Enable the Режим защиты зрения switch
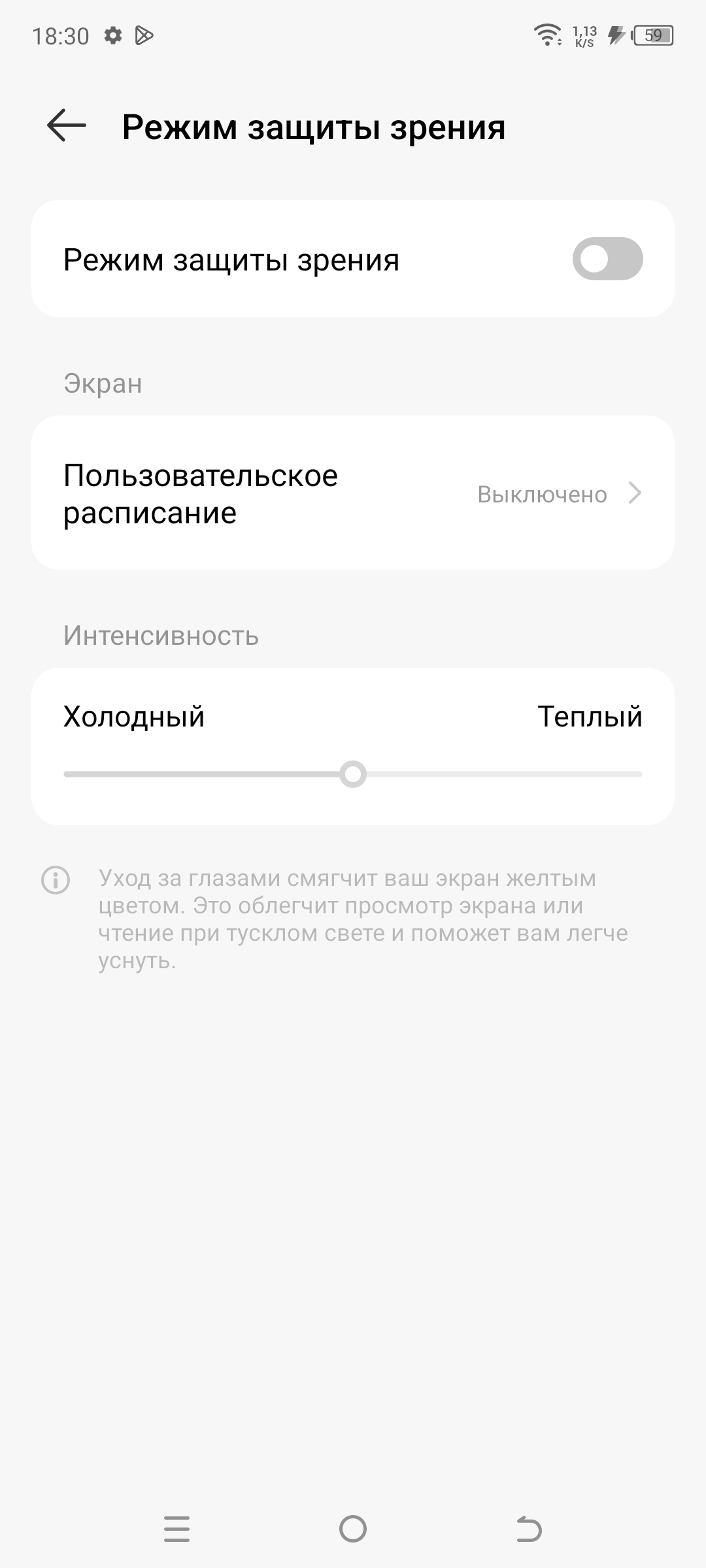706x1568 pixels. (x=607, y=259)
